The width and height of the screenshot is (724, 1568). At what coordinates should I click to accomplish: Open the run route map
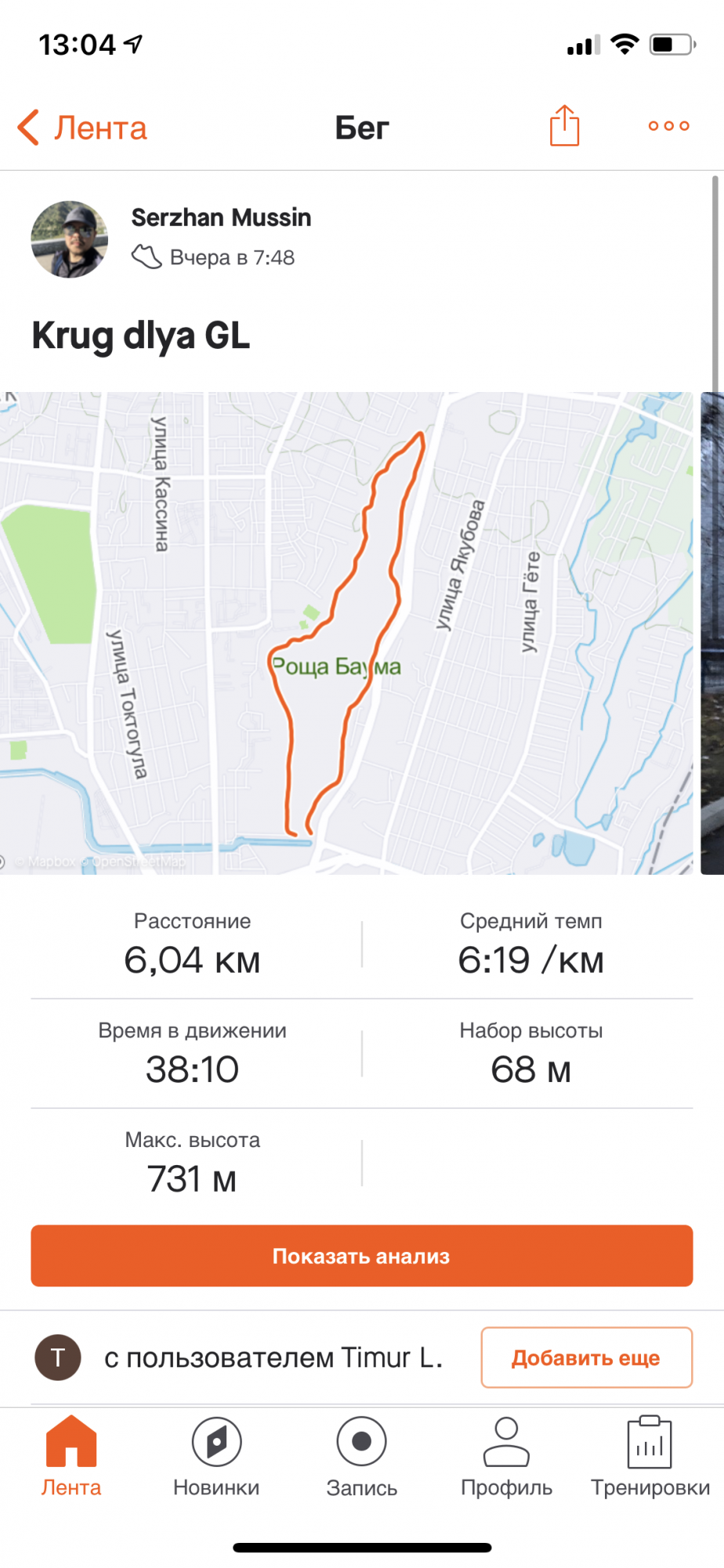[345, 632]
